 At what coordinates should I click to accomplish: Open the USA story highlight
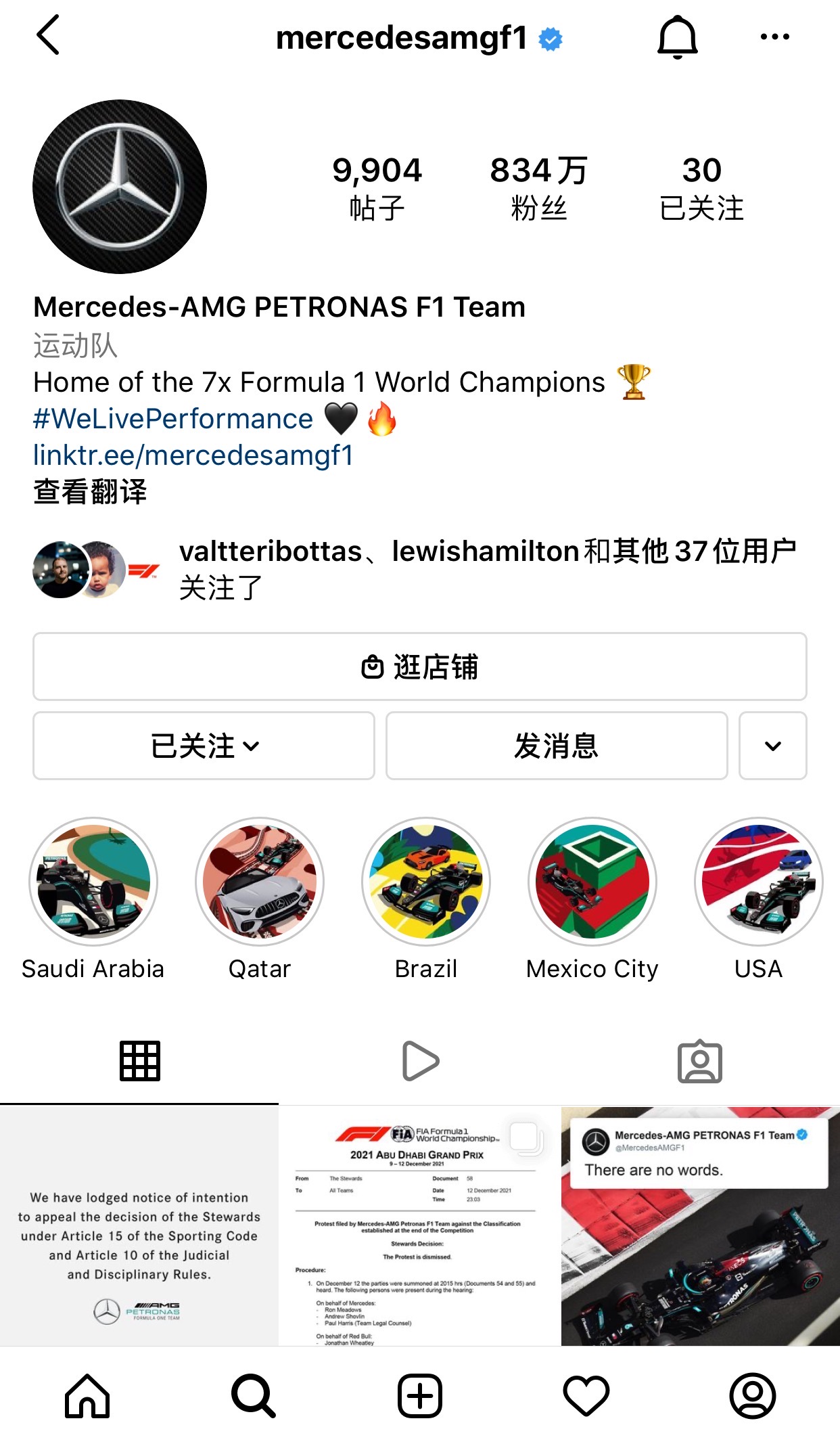click(758, 882)
